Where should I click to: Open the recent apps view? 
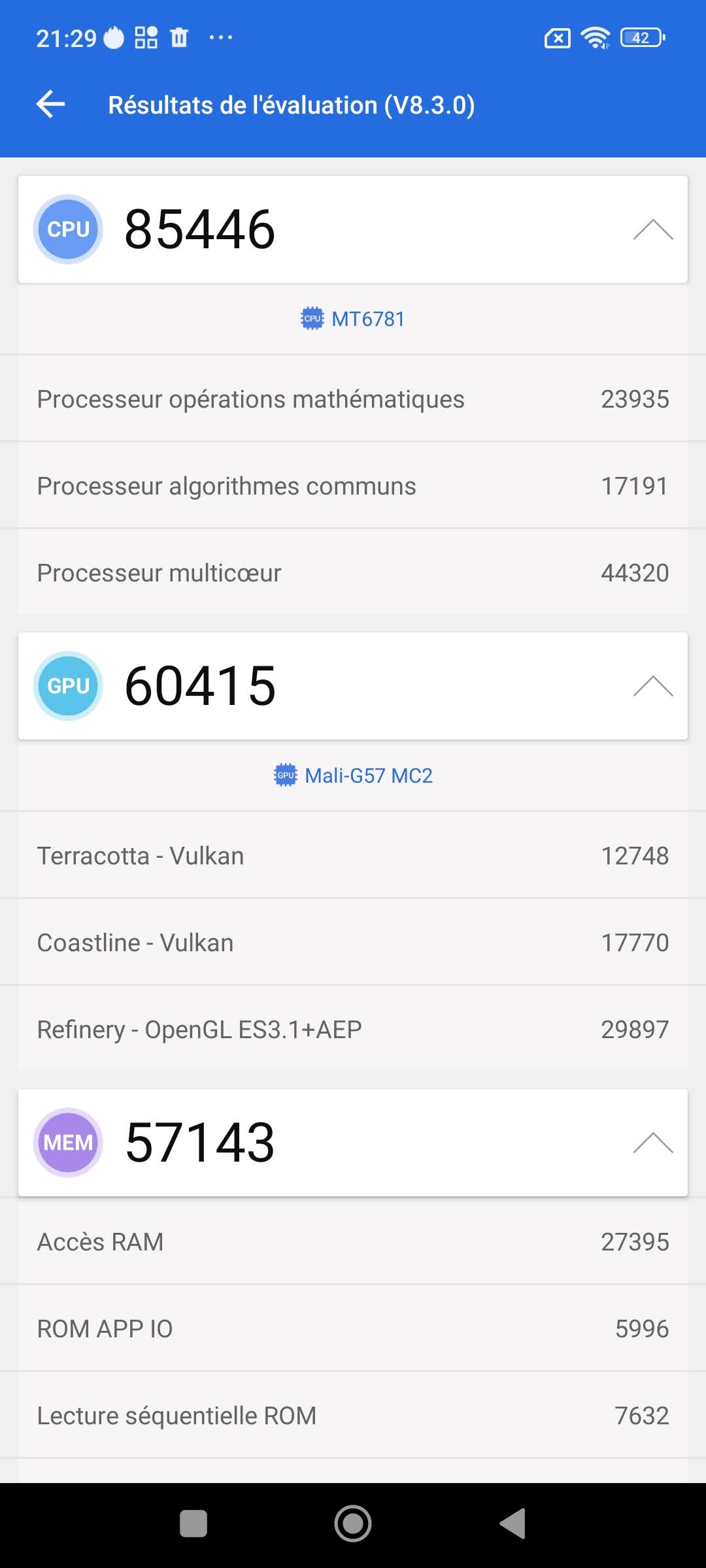tap(193, 1524)
